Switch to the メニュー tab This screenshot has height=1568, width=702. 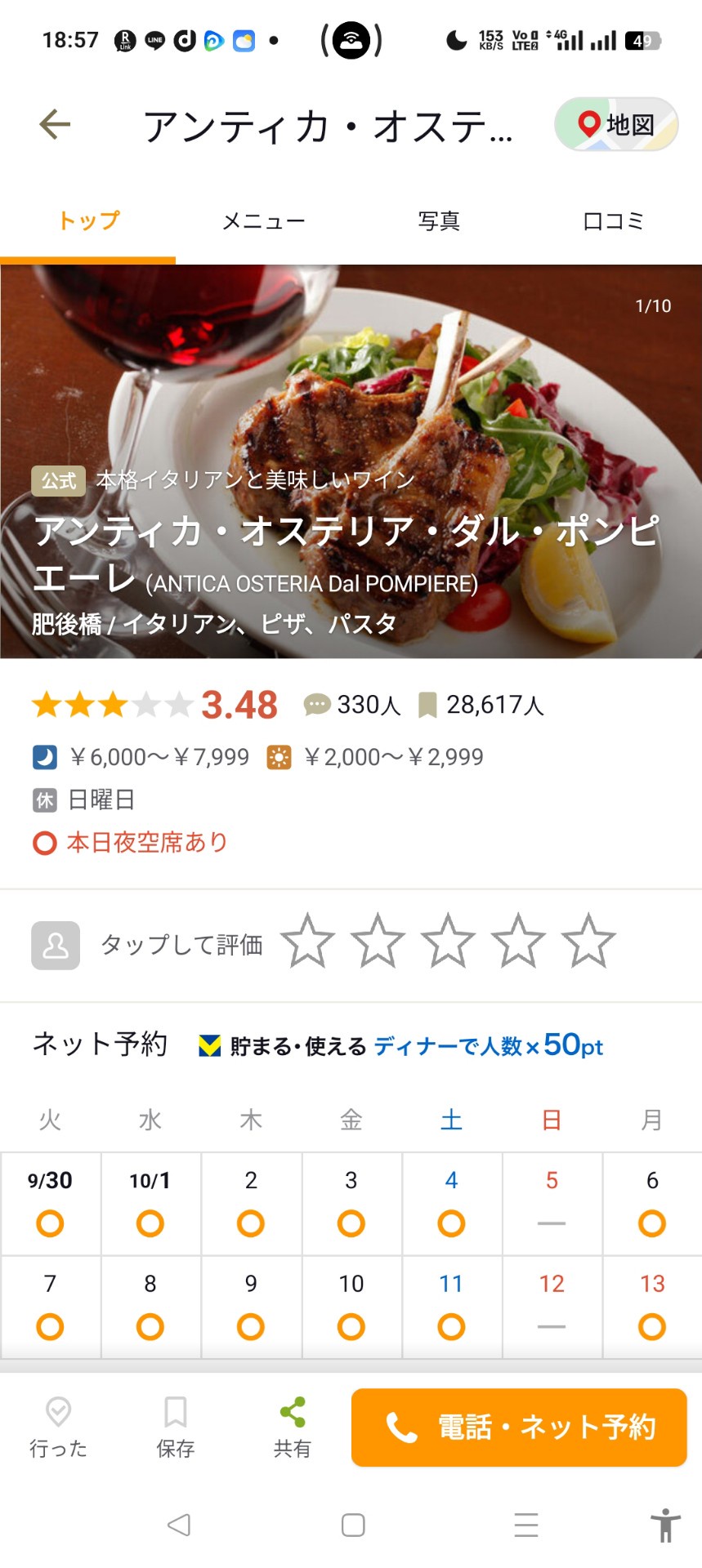(x=263, y=221)
